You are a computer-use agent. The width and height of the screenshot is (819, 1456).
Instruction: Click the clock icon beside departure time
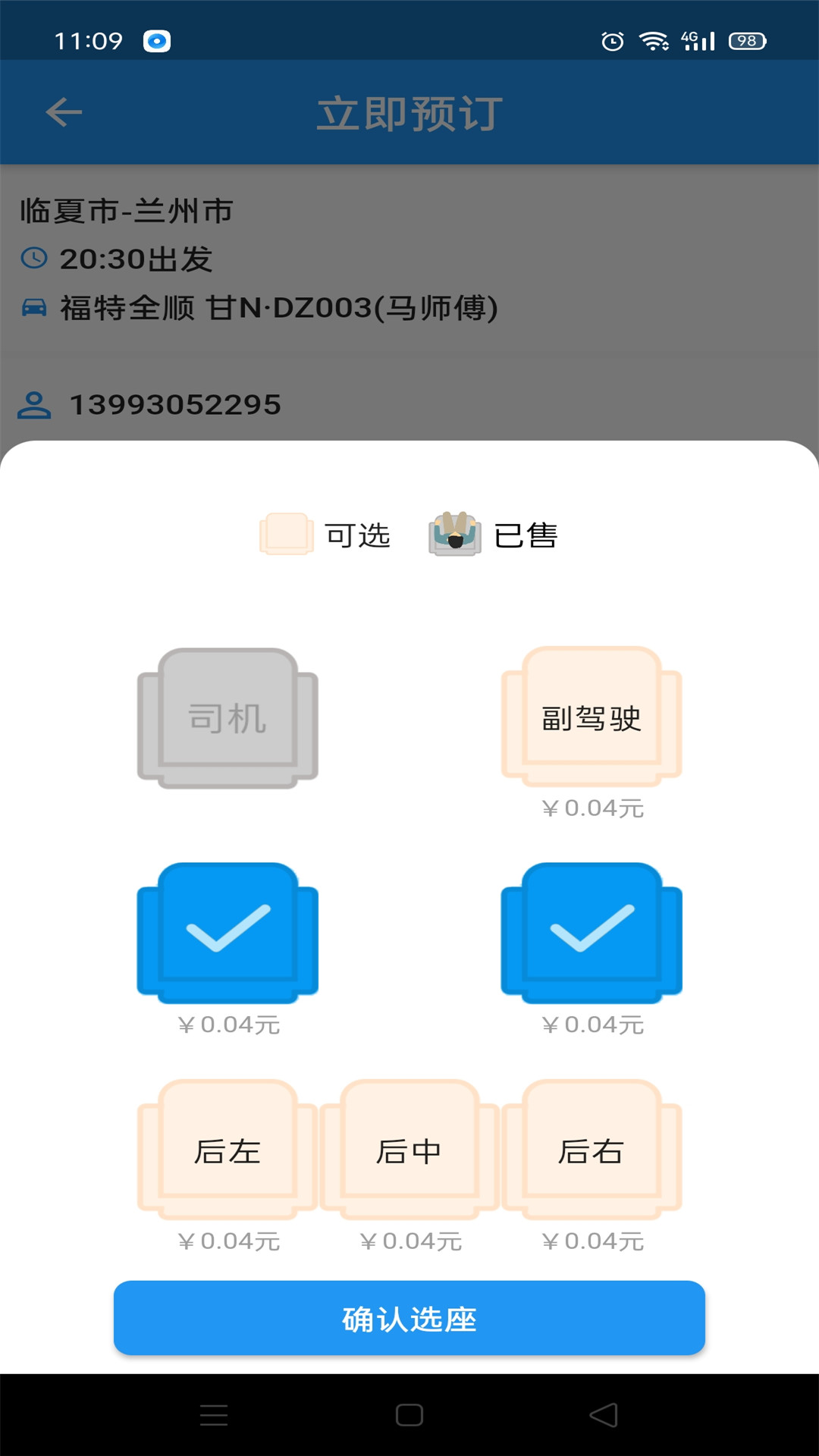coord(34,259)
